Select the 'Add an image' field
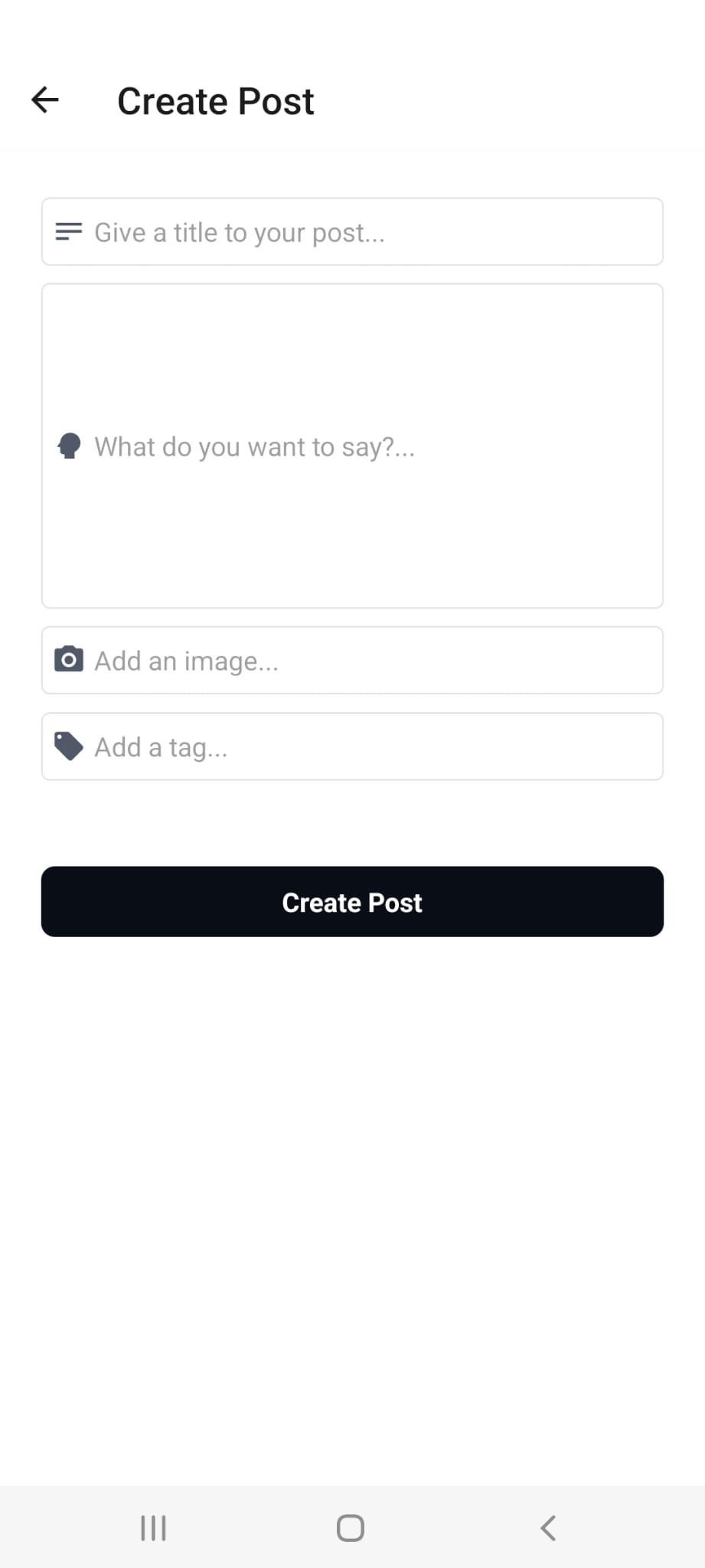This screenshot has width=705, height=1568. point(352,661)
